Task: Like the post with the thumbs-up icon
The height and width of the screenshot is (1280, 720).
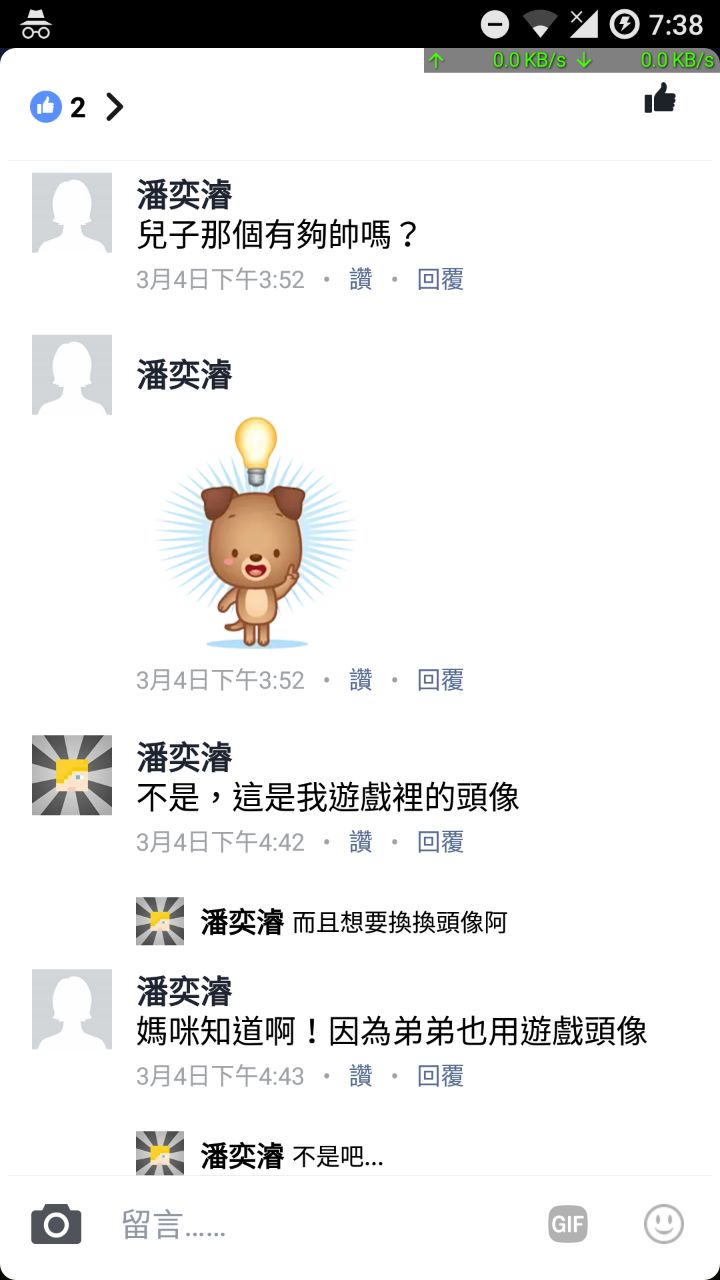Action: point(660,99)
